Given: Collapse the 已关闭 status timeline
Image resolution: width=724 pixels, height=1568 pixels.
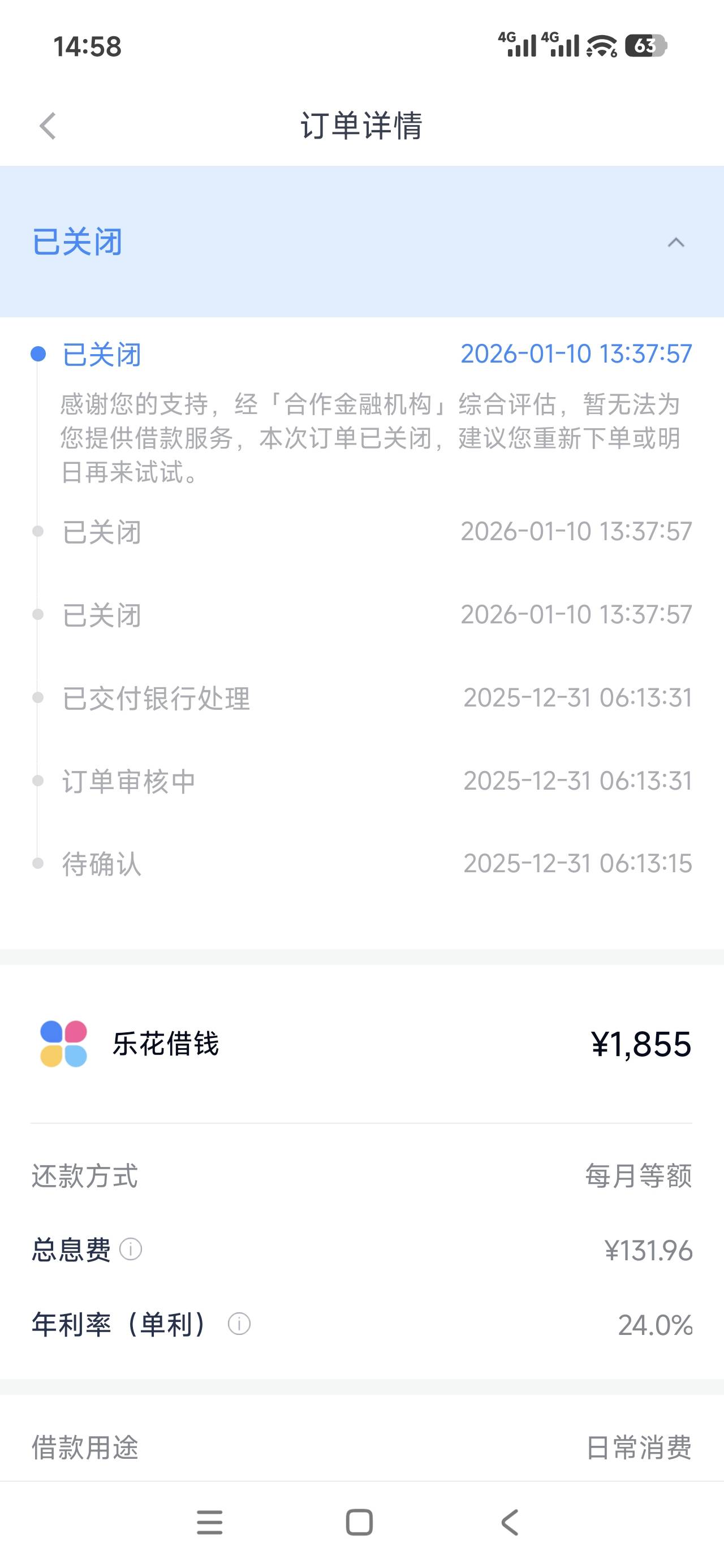Looking at the screenshot, I should [675, 242].
